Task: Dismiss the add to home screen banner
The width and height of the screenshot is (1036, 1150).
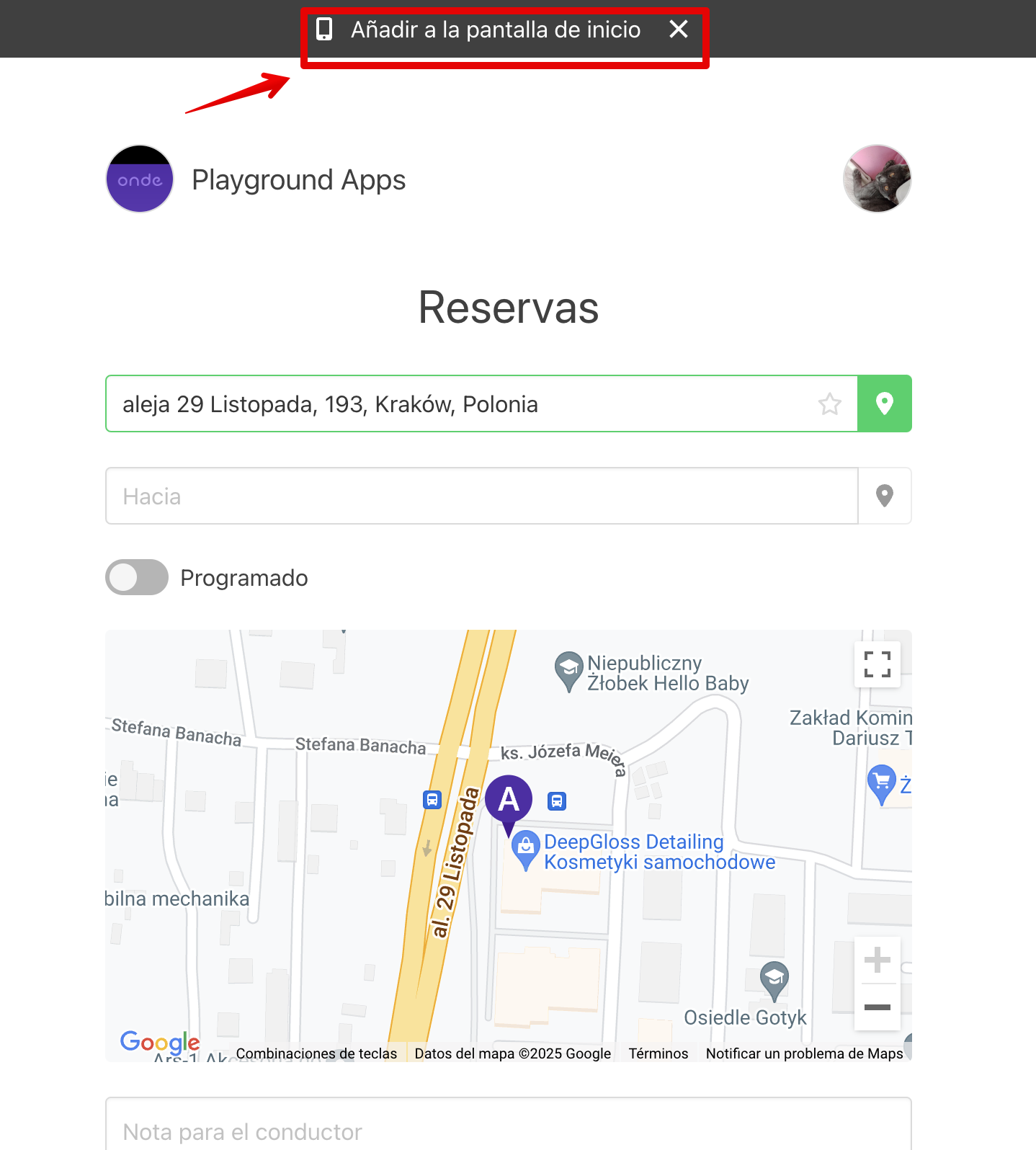Action: pyautogui.click(x=678, y=30)
